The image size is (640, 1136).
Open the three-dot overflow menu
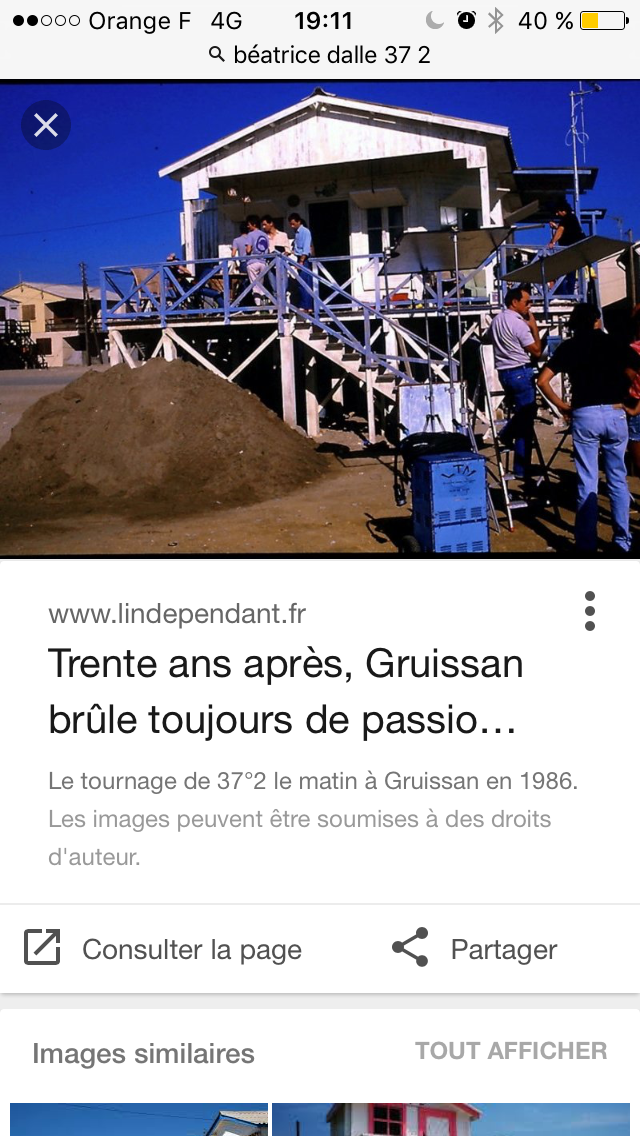pos(590,611)
